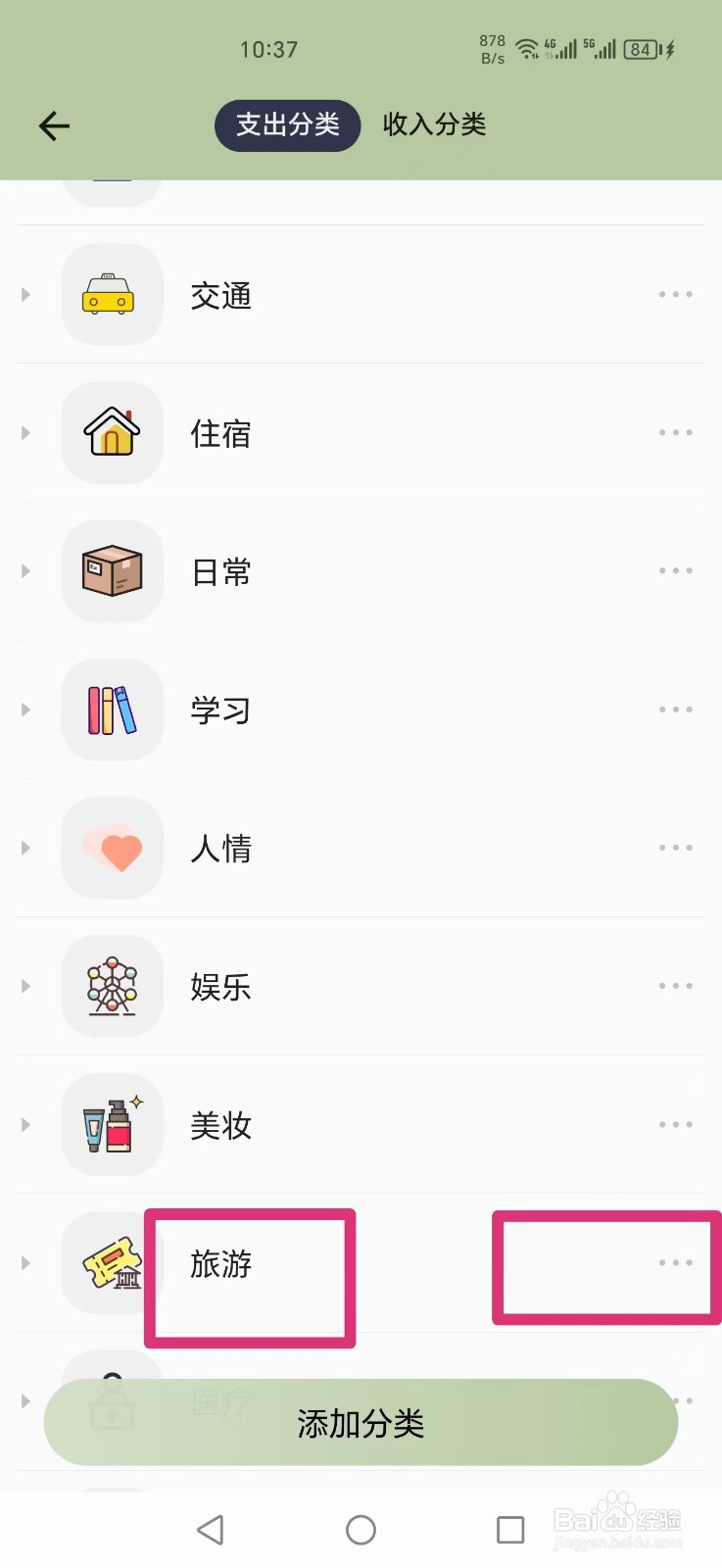722x1568 pixels.
Task: Select the heart icon for 人情 category
Action: pos(112,848)
